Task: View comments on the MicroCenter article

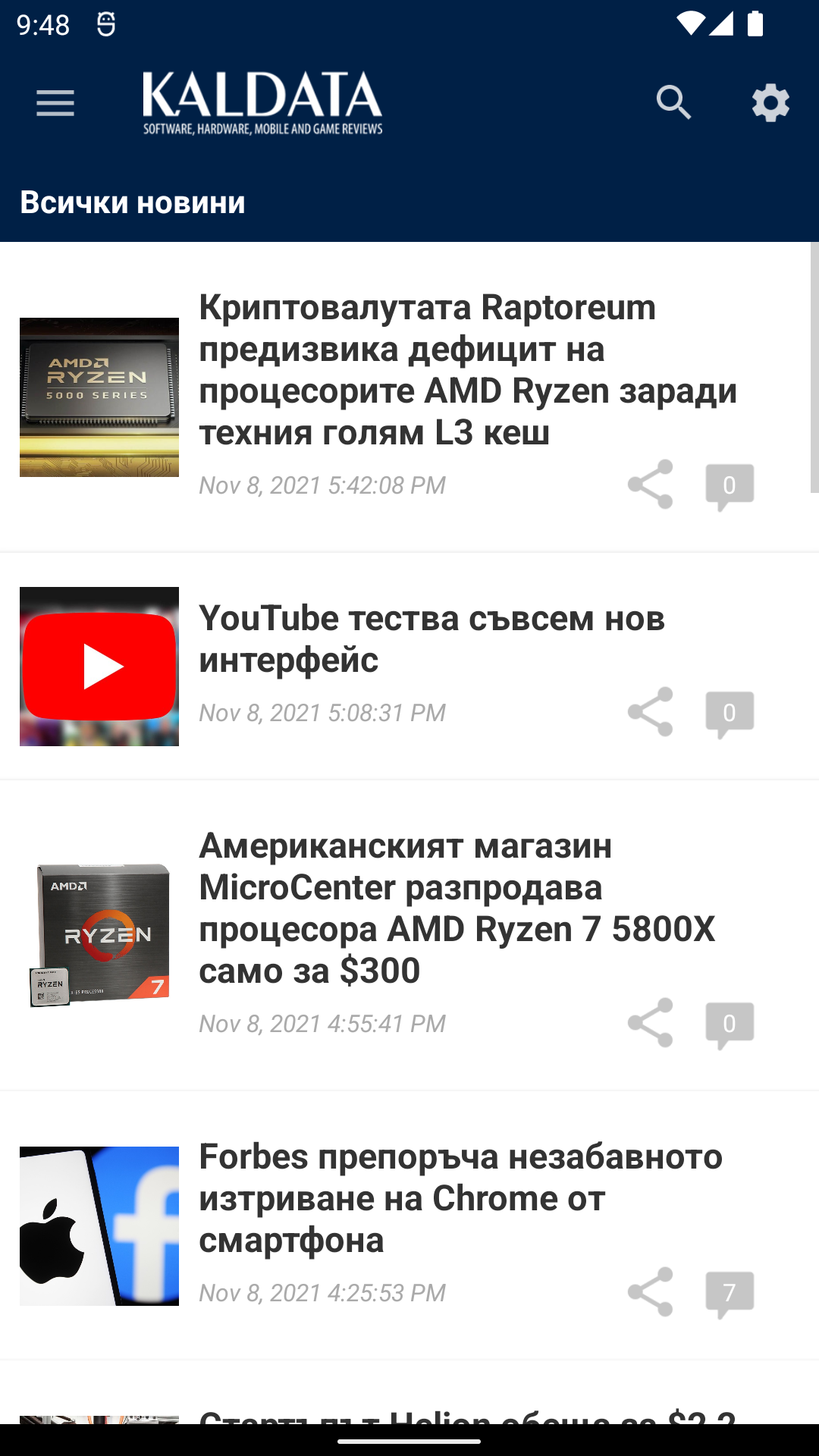Action: pyautogui.click(x=730, y=1025)
